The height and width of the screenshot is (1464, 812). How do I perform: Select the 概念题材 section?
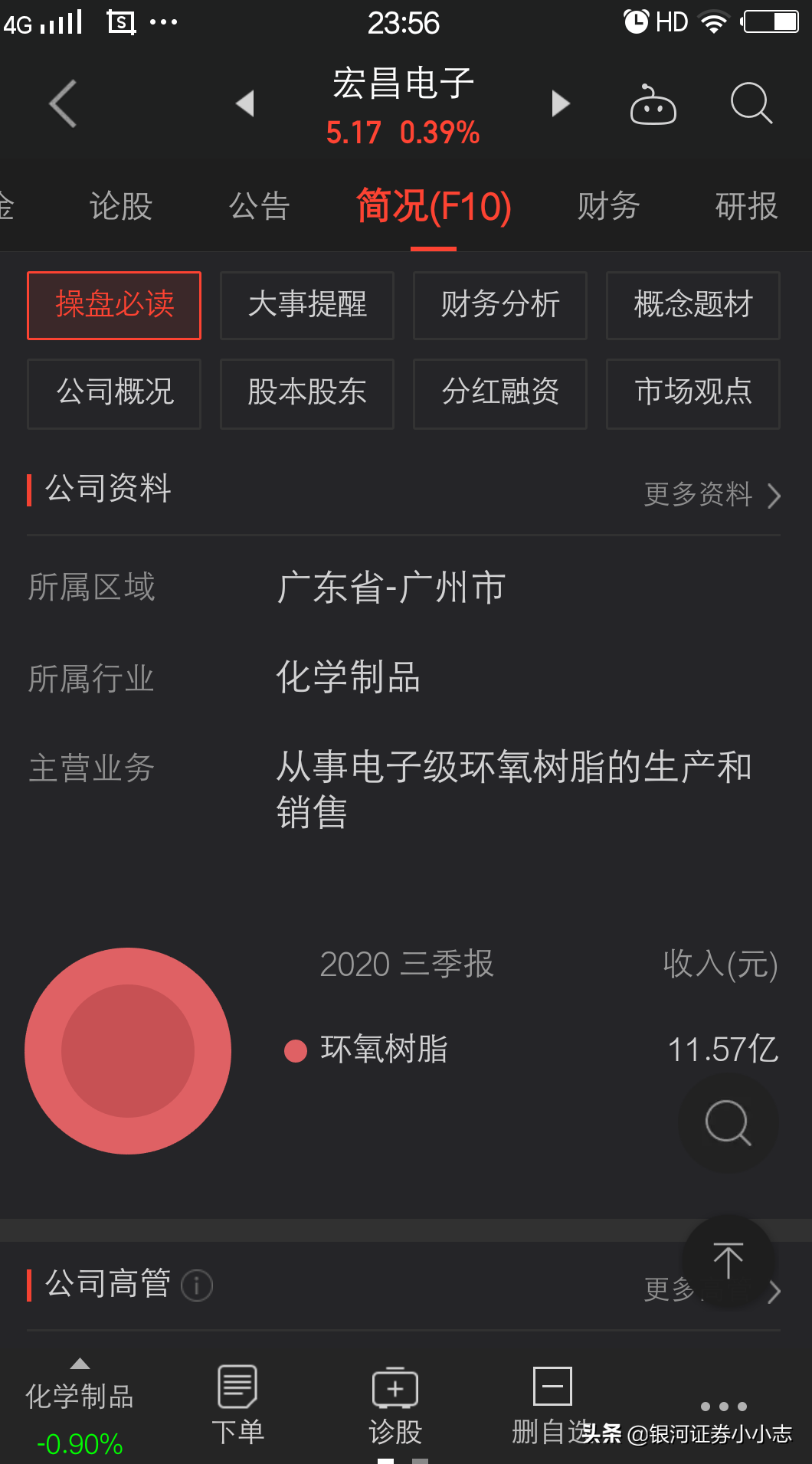coord(693,305)
